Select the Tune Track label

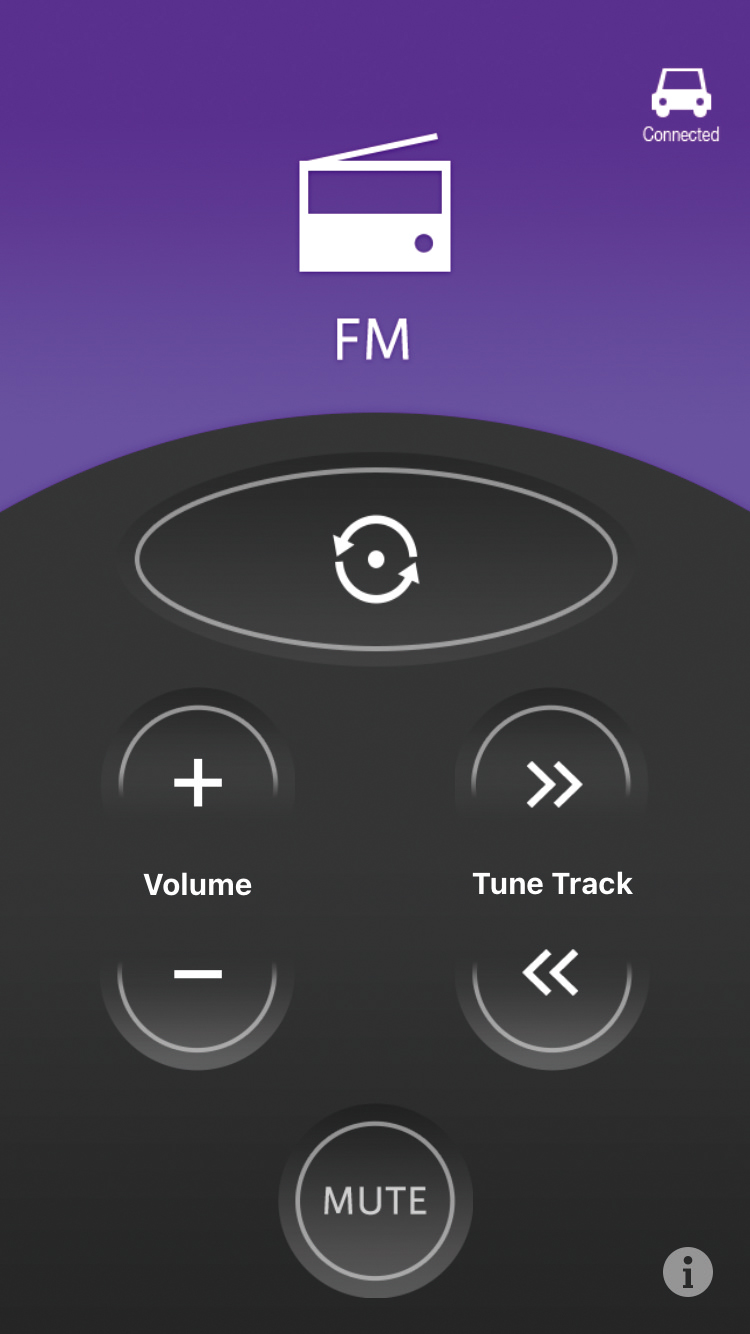[552, 883]
